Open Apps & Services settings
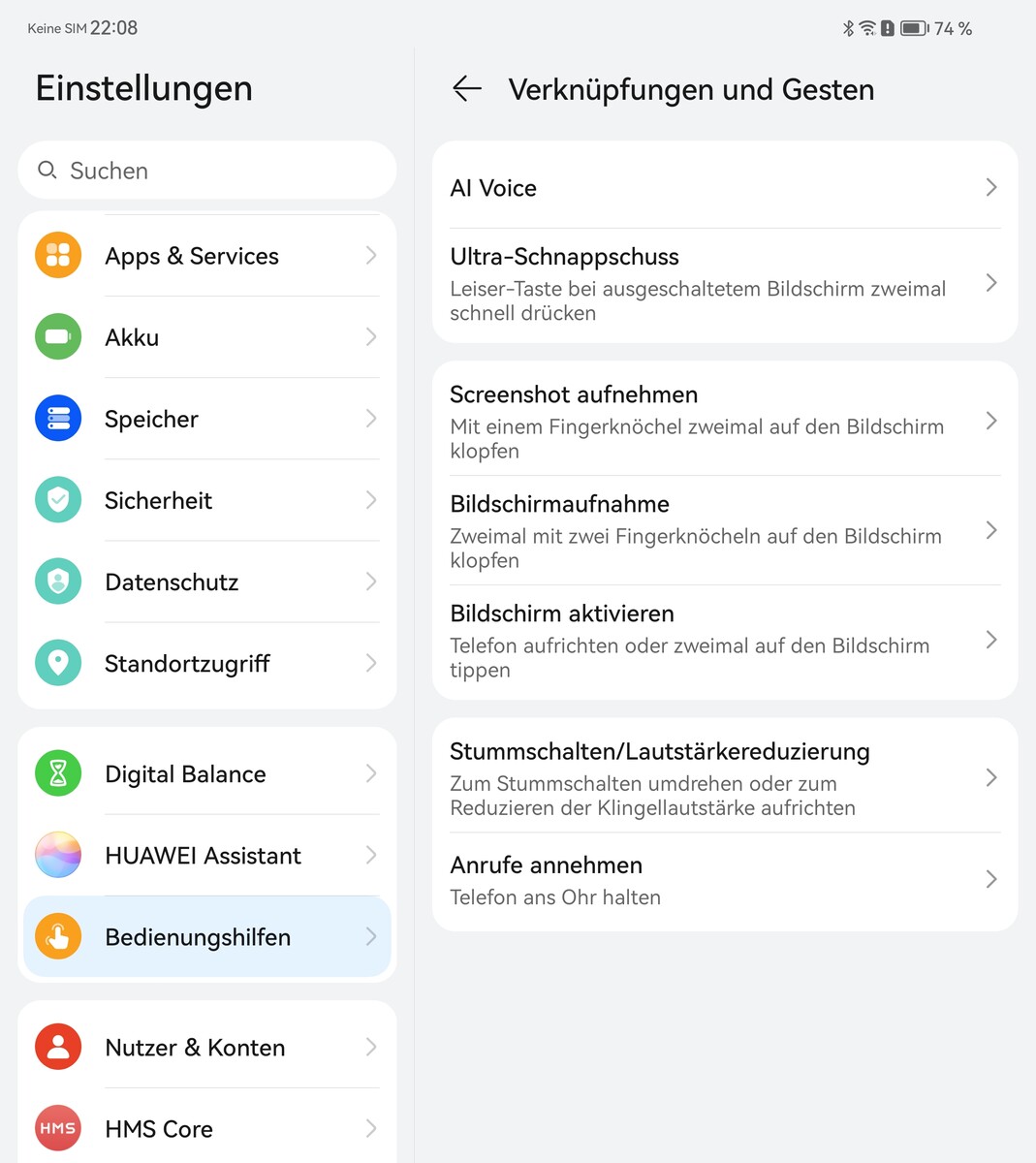The height and width of the screenshot is (1163, 1036). coord(206,256)
